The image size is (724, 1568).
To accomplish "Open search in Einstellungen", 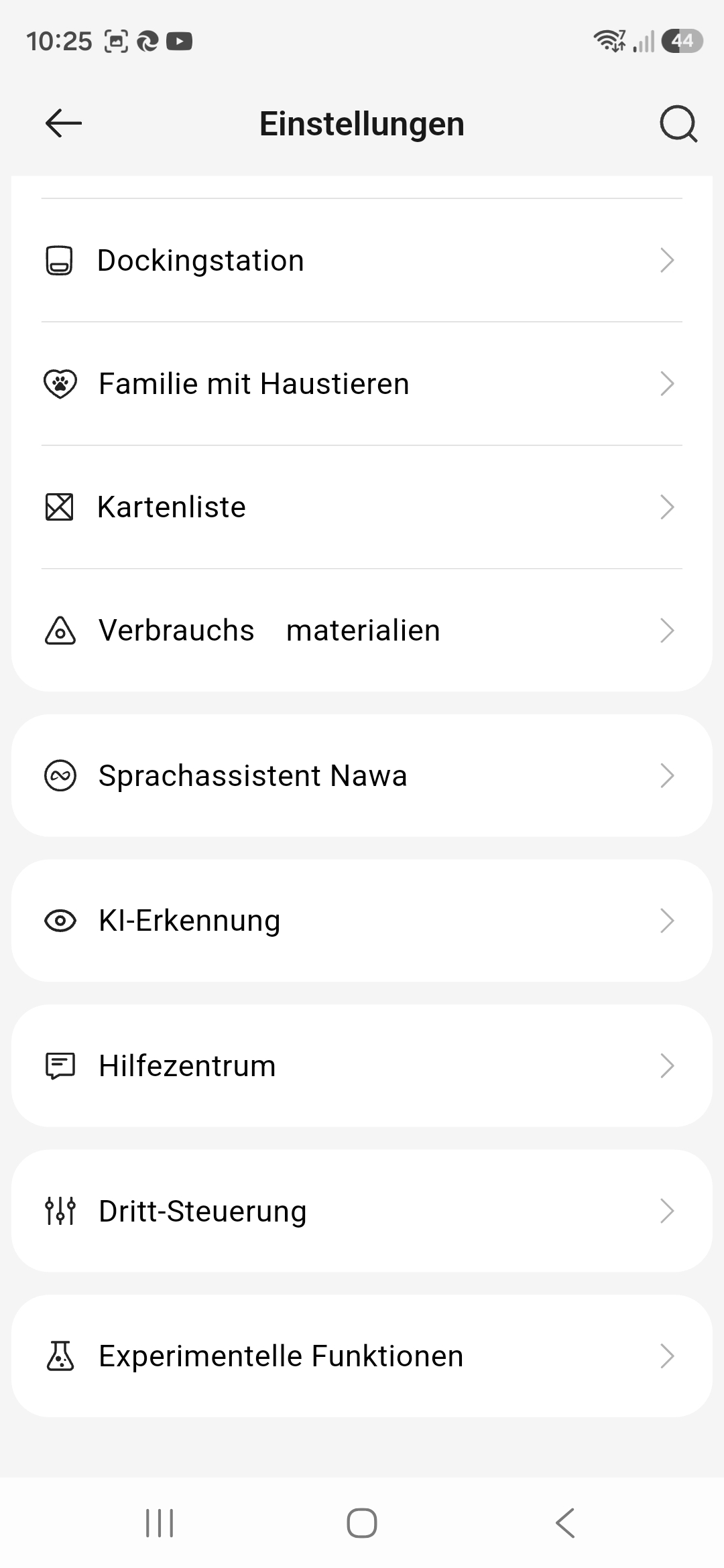I will click(678, 124).
